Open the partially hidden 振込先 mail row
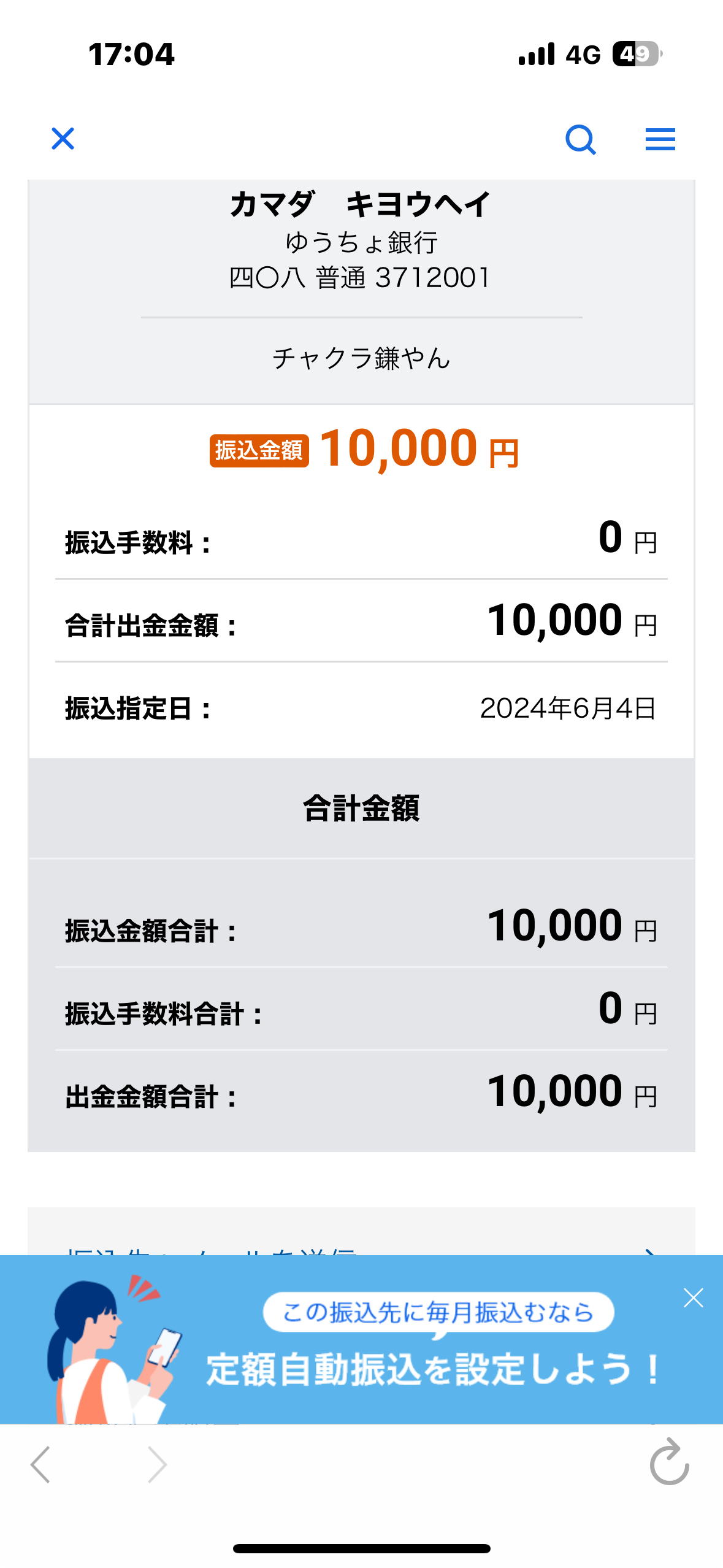Image resolution: width=723 pixels, height=1568 pixels. coord(361,1232)
